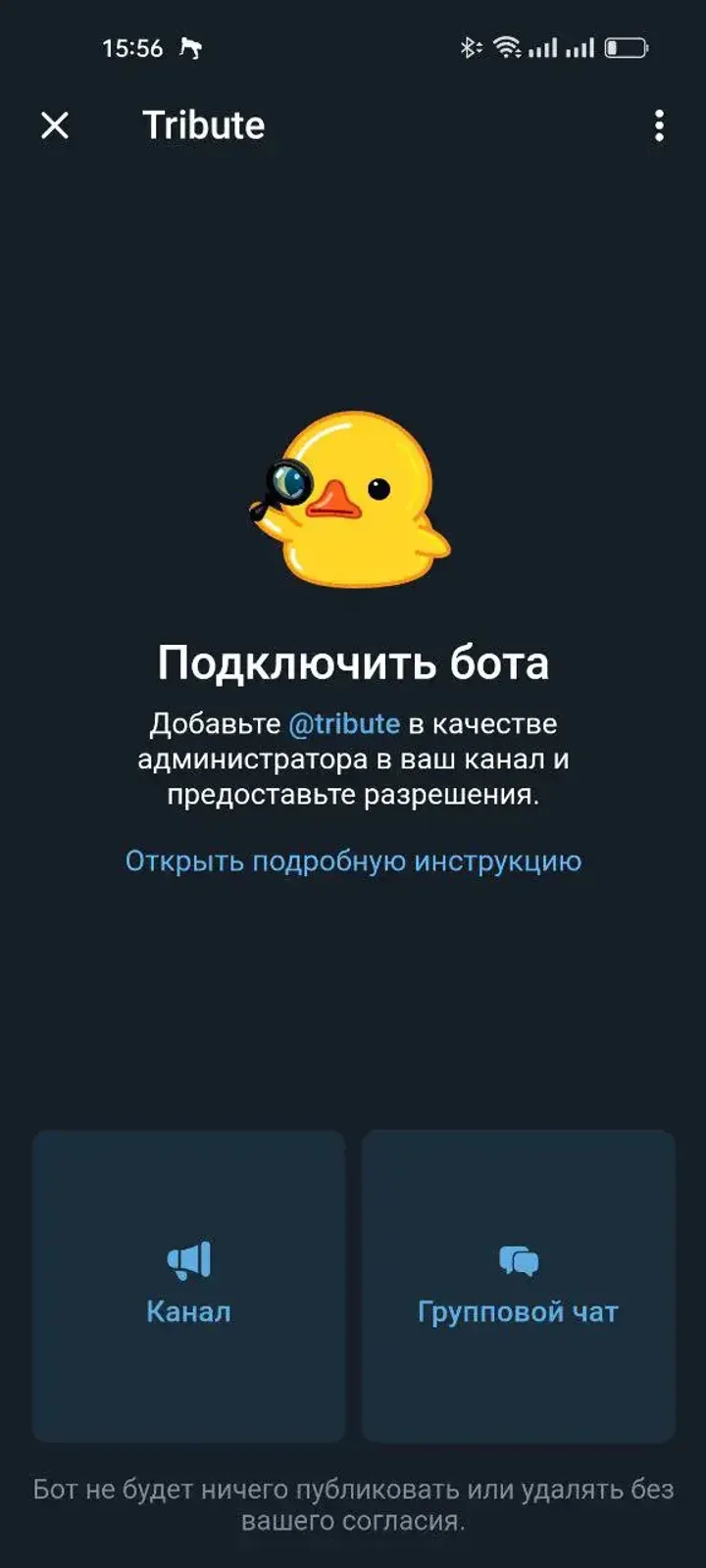The height and width of the screenshot is (1568, 706).
Task: Select the megaphone icon on the Канал card
Action: 190,1262
